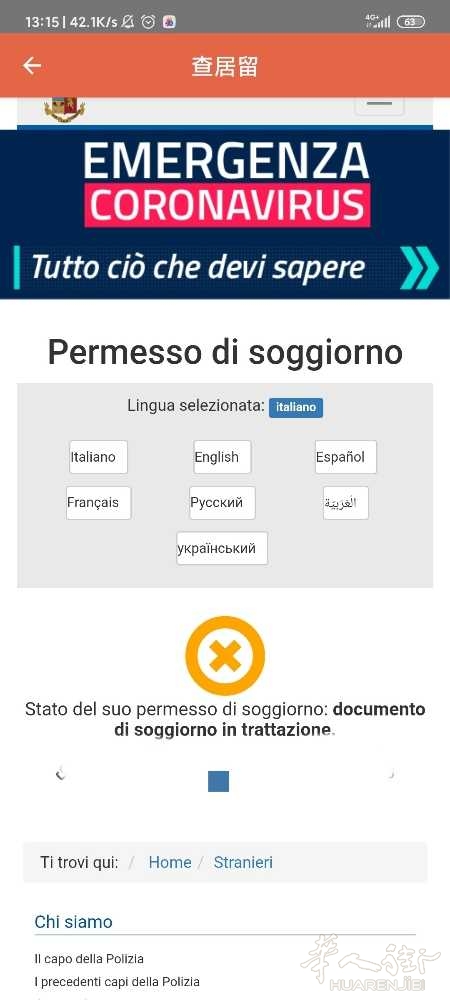Screen dimensions: 450x1000
Task: Choose the Arabic language button
Action: pyautogui.click(x=345, y=503)
